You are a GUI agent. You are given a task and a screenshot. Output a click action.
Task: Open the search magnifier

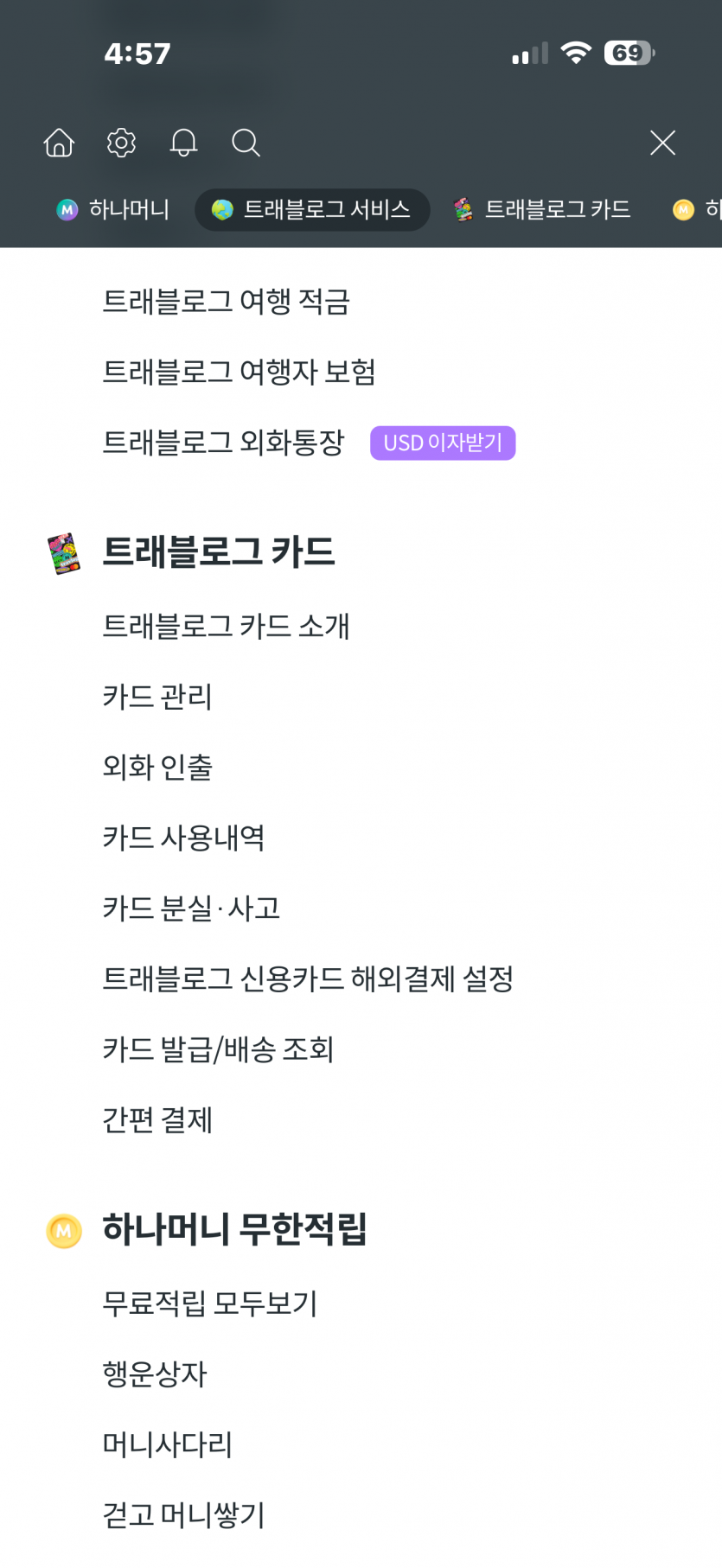(246, 143)
